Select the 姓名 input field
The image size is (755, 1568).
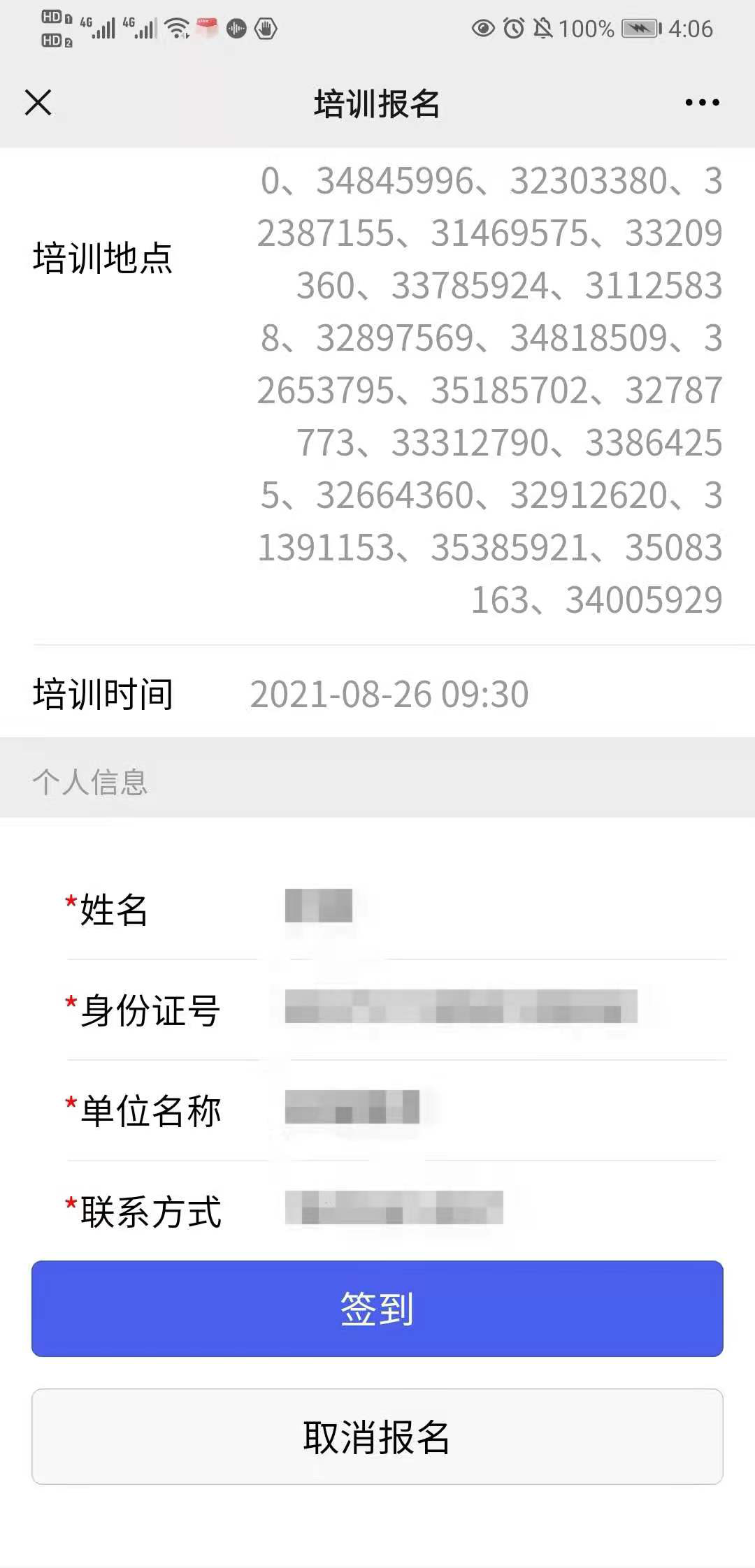pos(503,908)
